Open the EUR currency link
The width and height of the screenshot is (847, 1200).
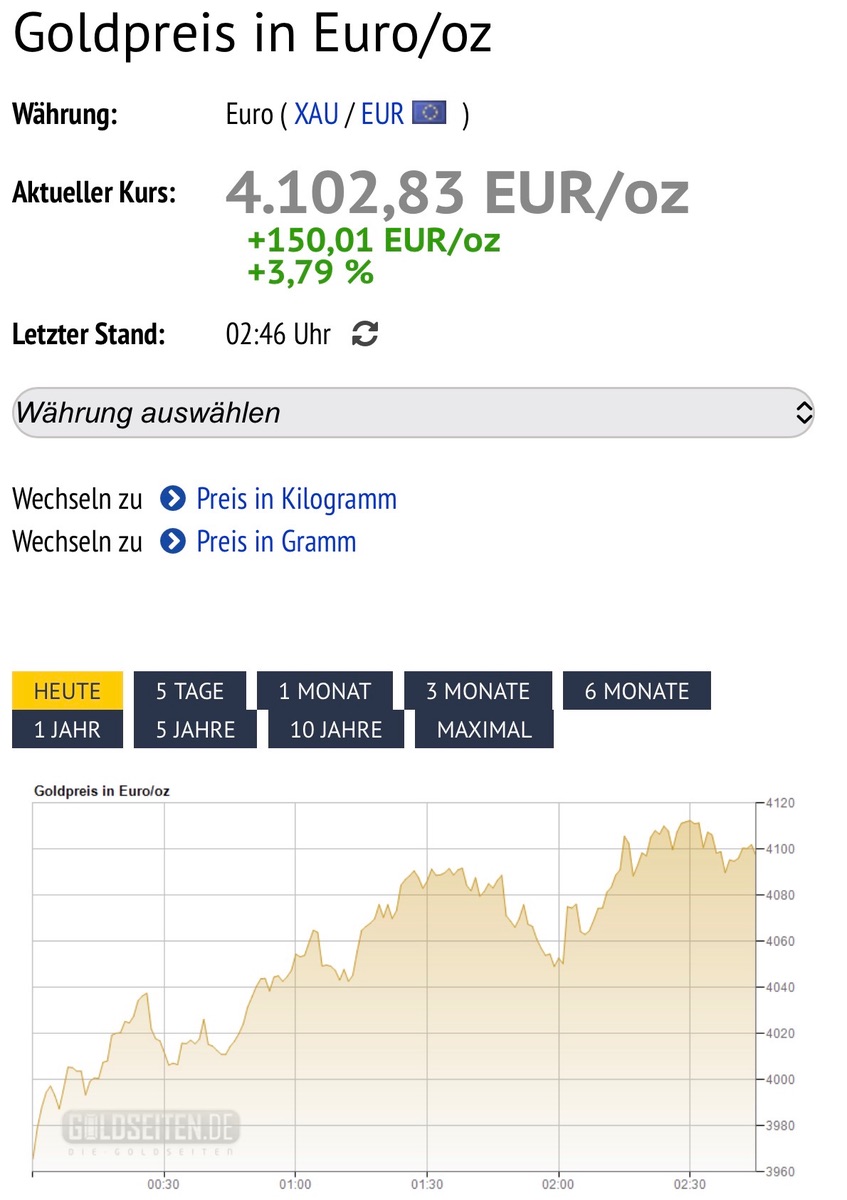[x=383, y=114]
